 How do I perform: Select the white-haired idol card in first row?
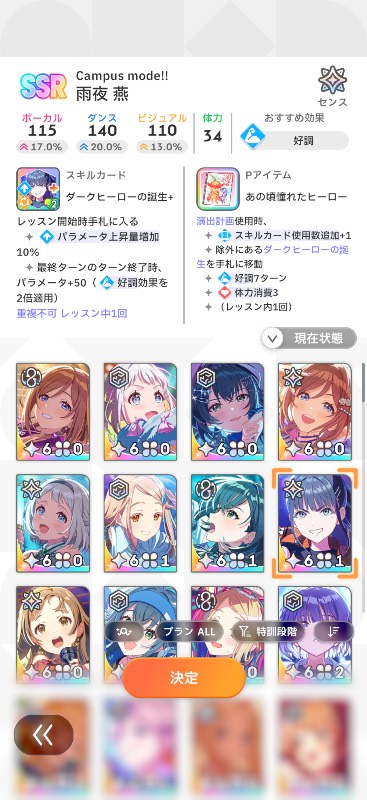click(x=140, y=411)
